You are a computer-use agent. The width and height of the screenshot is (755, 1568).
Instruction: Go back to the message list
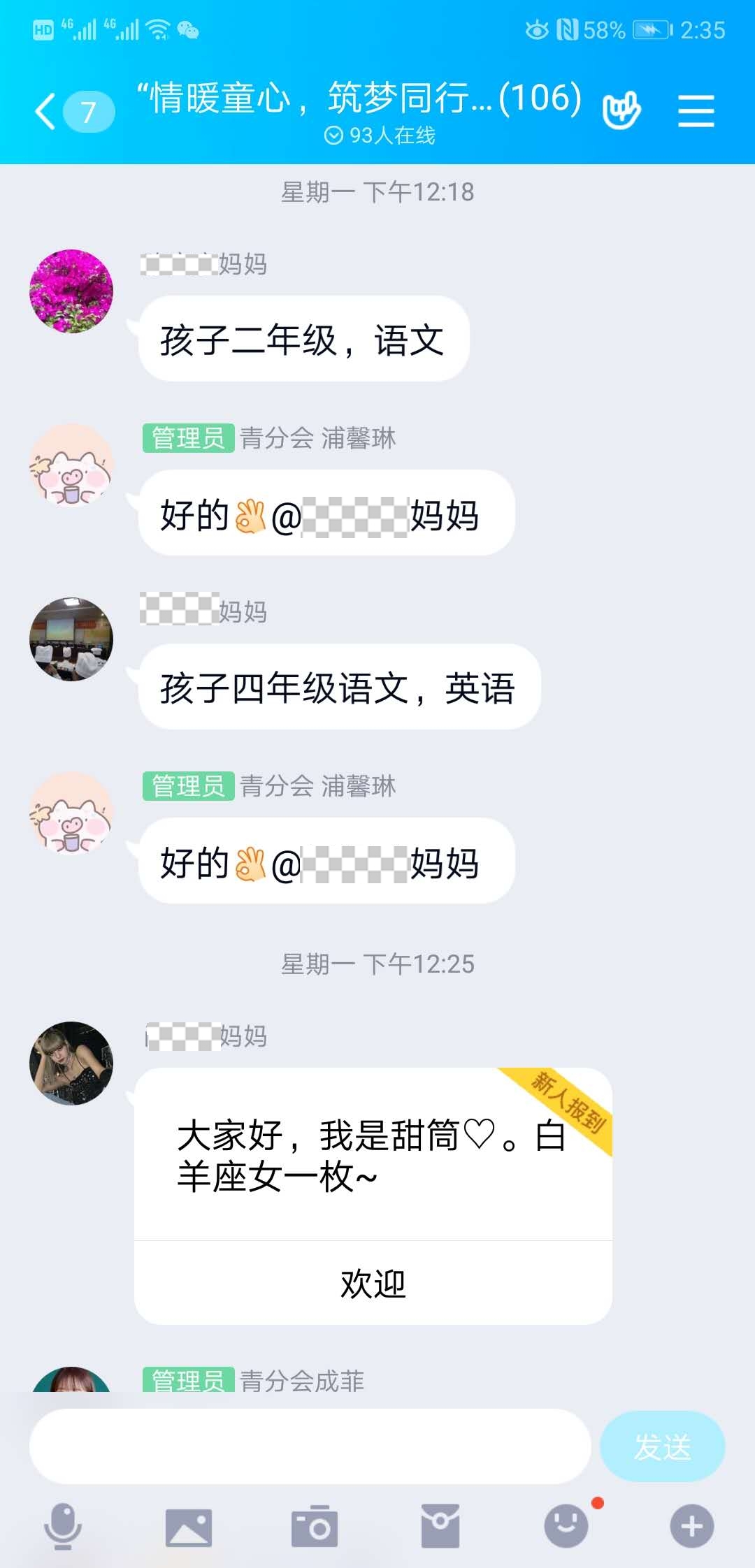[46, 112]
